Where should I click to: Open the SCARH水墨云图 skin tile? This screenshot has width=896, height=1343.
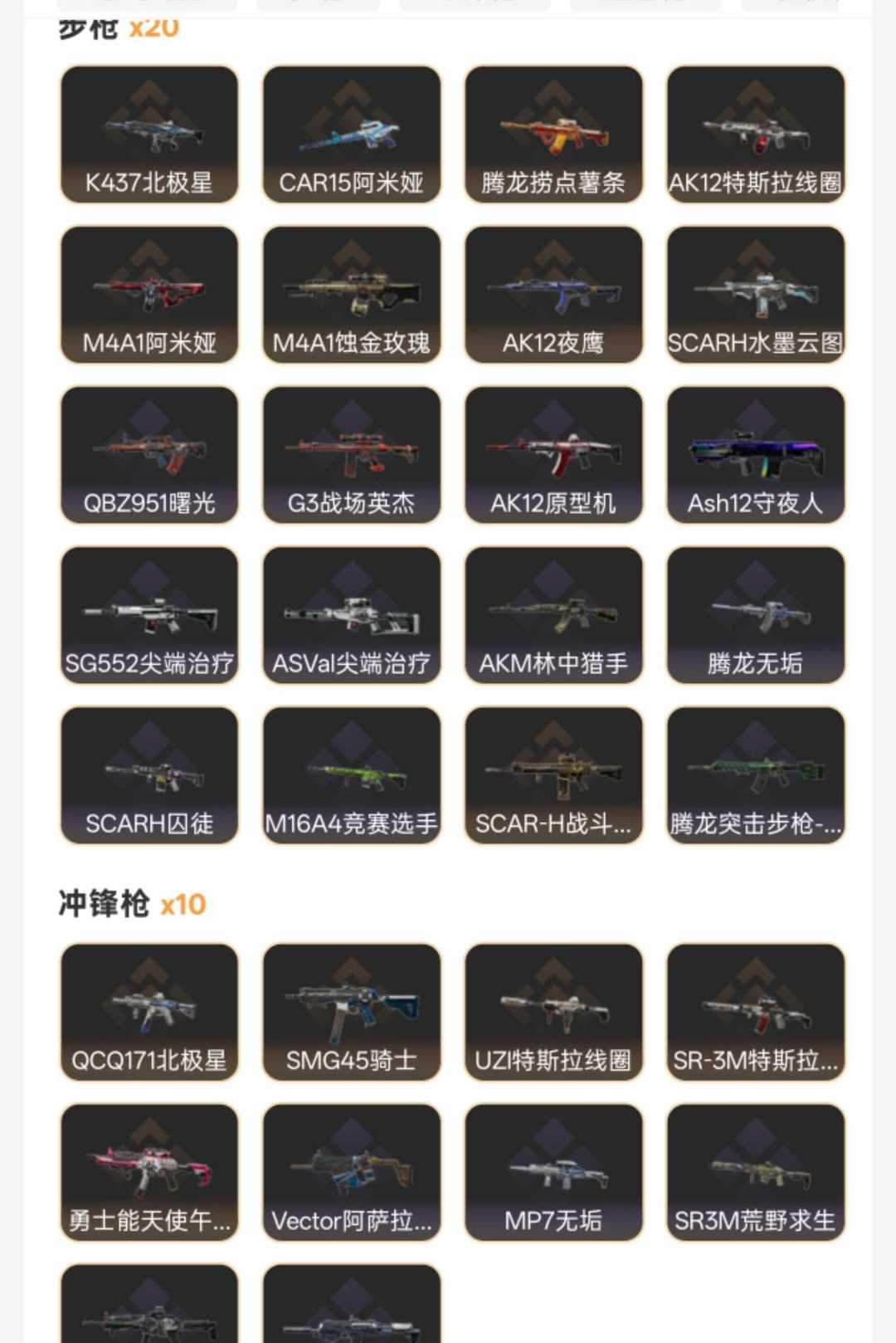[755, 295]
